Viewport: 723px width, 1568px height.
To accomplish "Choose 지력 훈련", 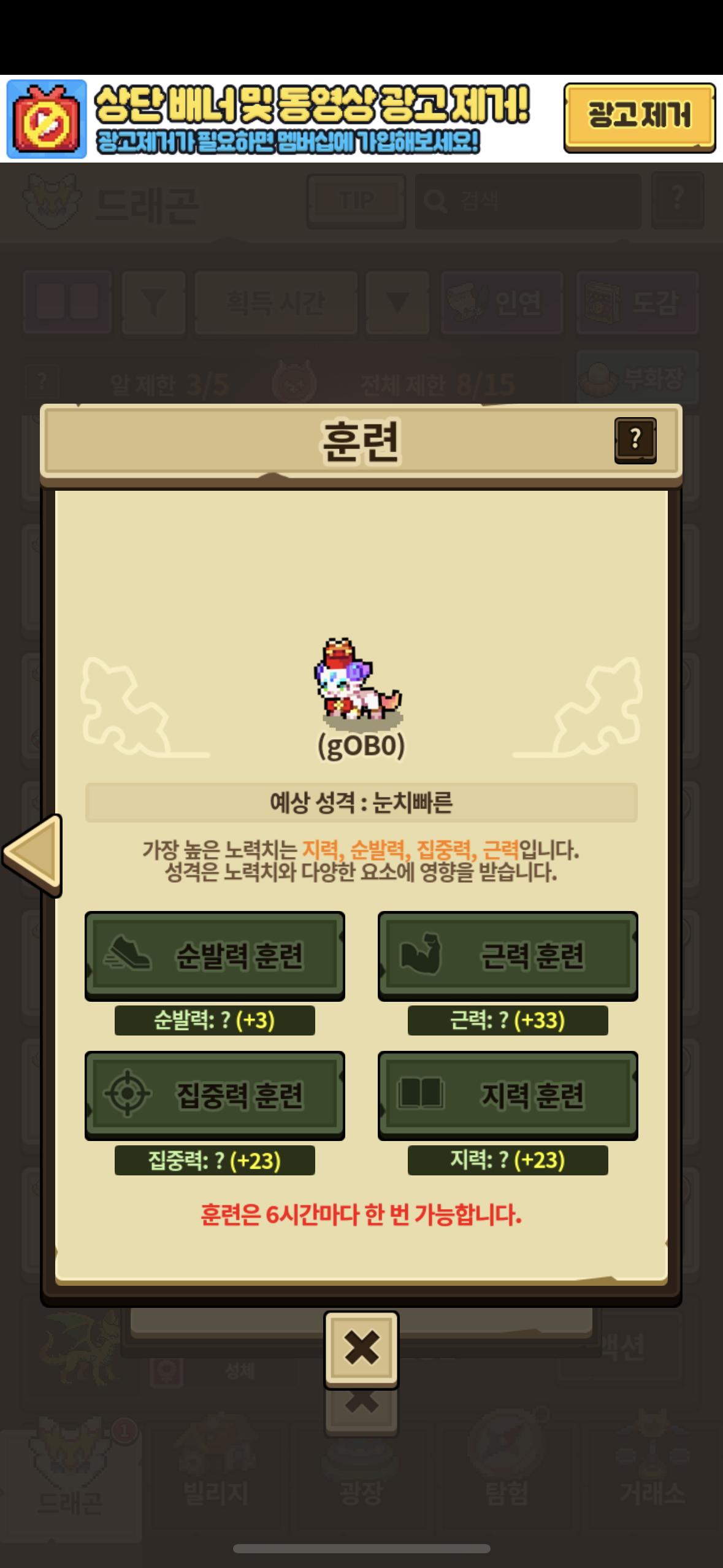I will tap(508, 1094).
